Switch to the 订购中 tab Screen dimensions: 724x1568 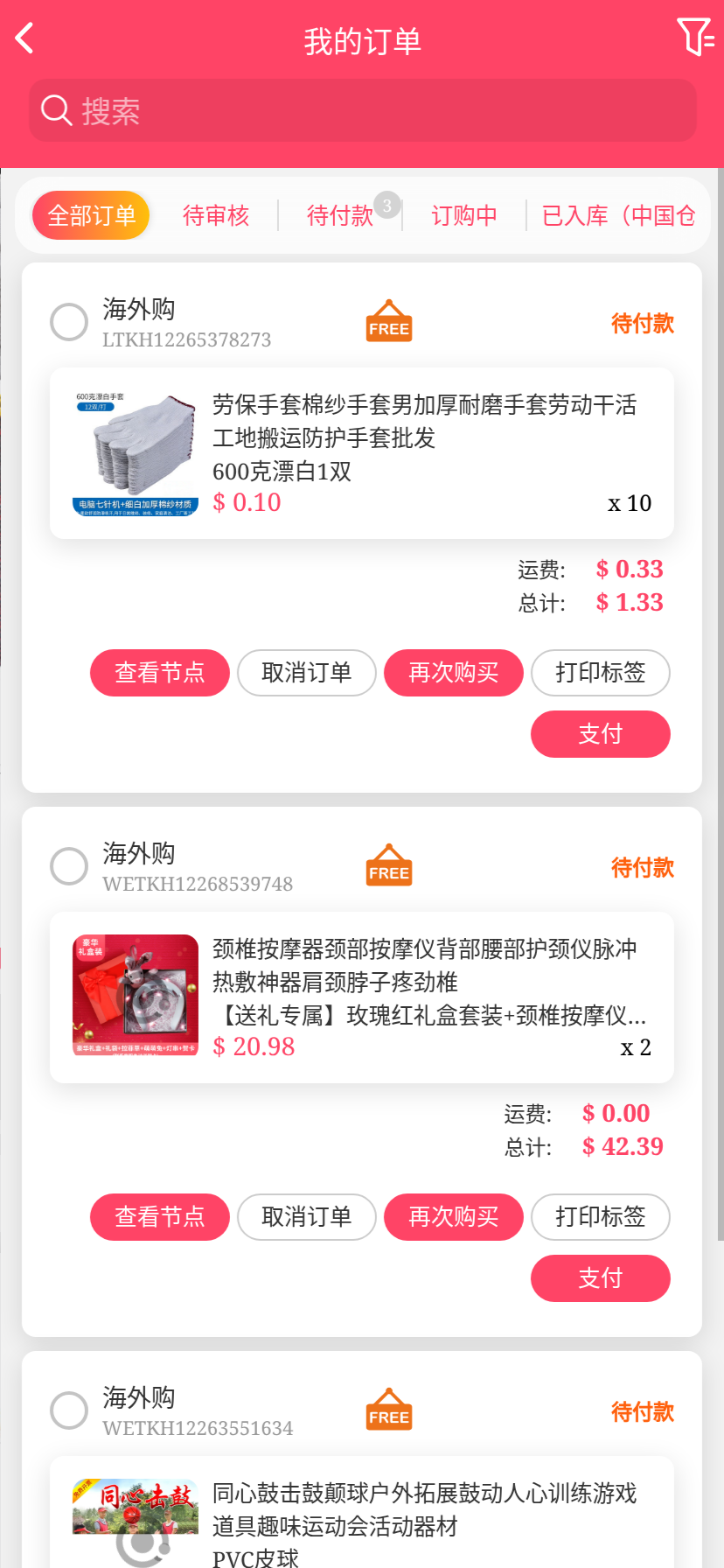pyautogui.click(x=464, y=215)
